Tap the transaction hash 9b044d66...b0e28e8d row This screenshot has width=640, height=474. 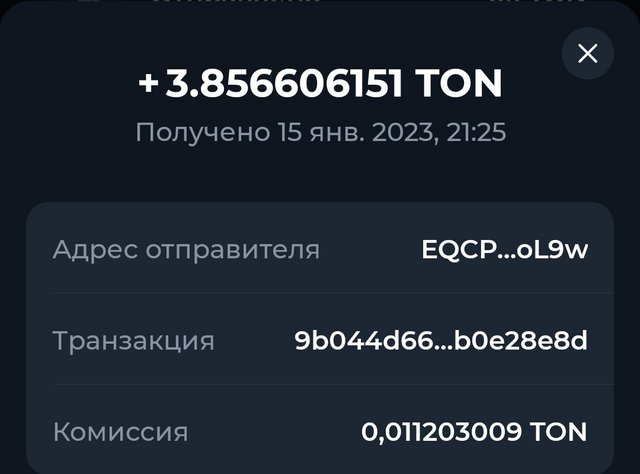pyautogui.click(x=320, y=340)
